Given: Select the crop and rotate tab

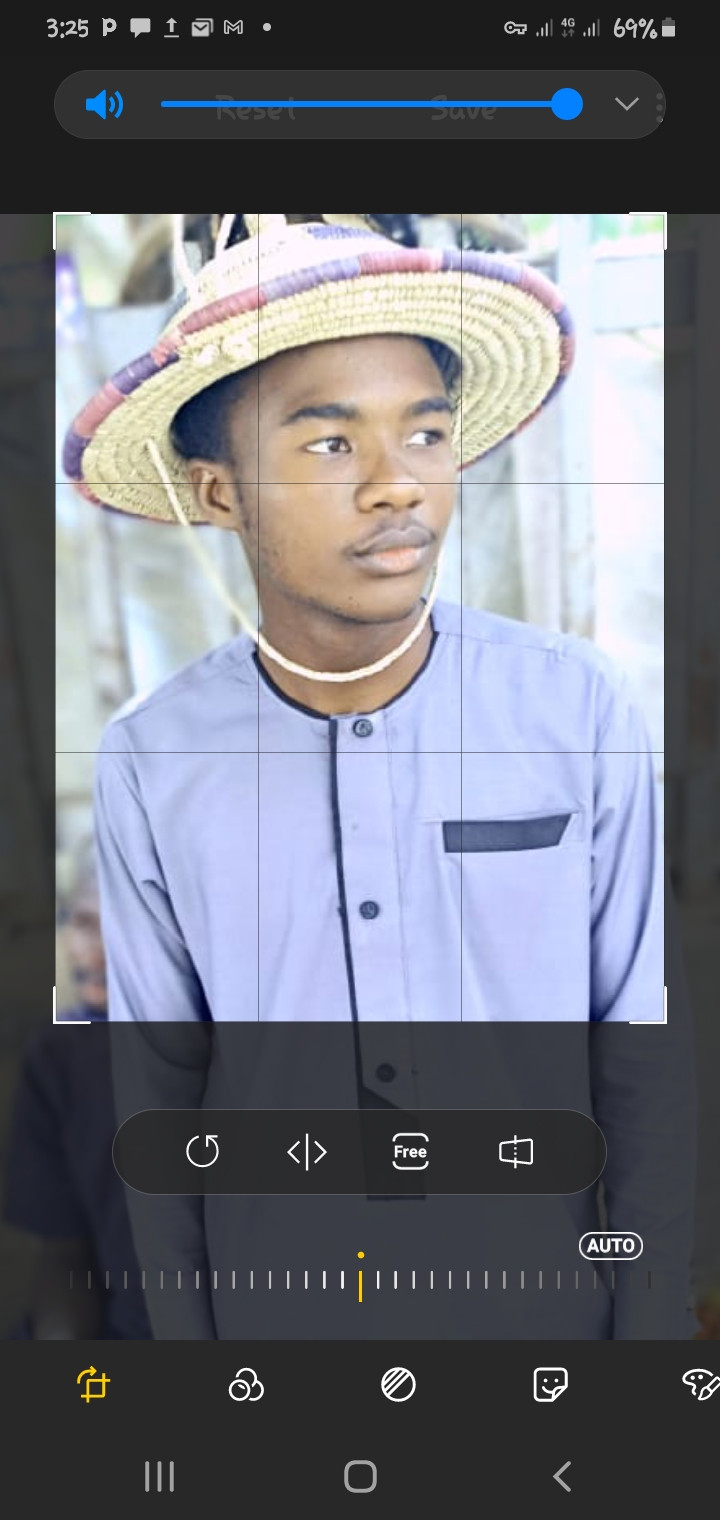Looking at the screenshot, I should 93,1385.
